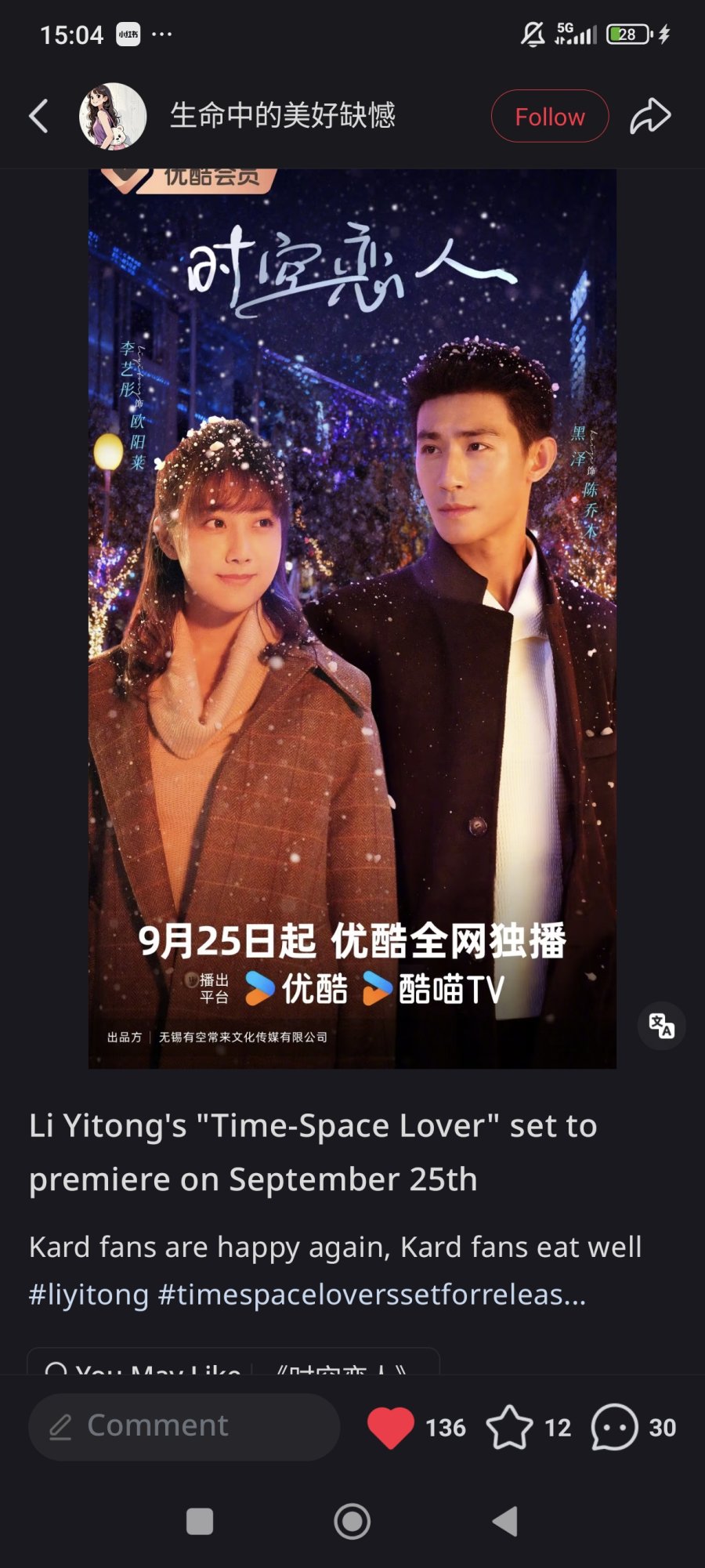Open recent apps with the square button
705x1568 pixels.
[200, 1522]
